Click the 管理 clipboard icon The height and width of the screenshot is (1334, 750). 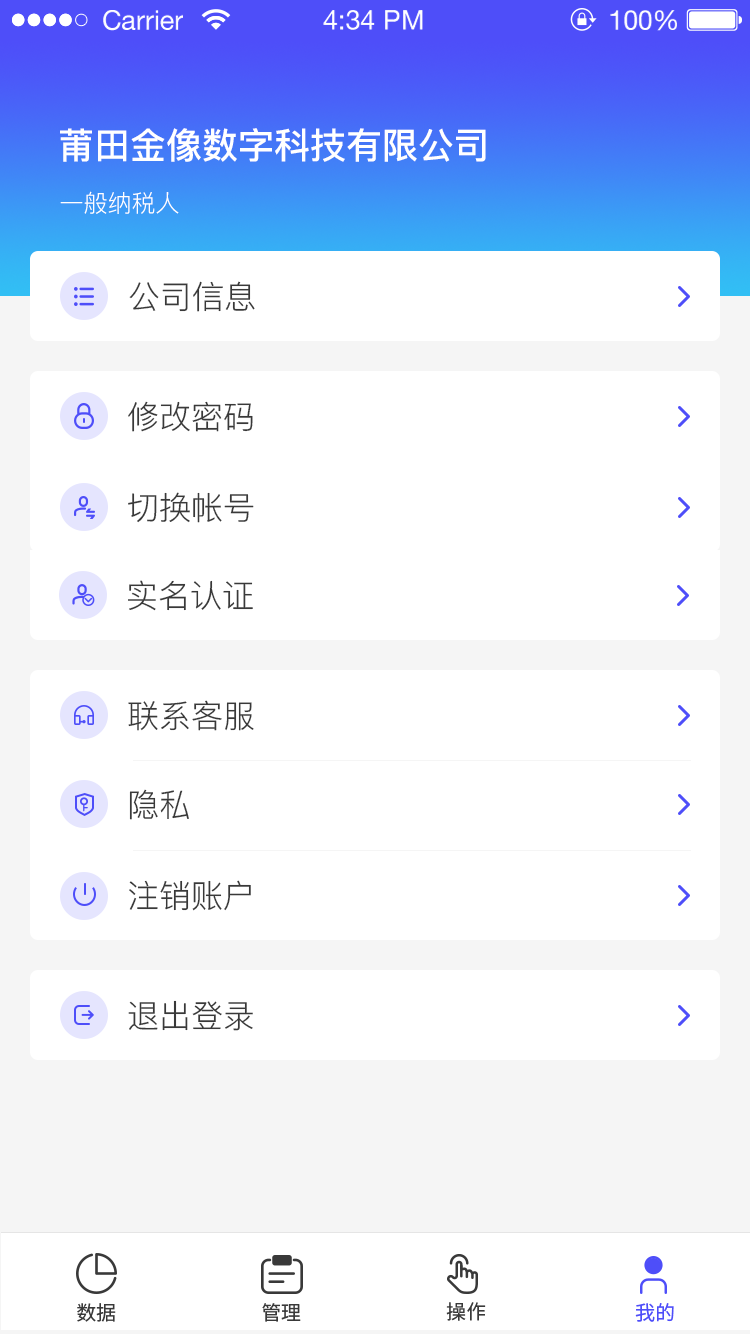click(x=281, y=1272)
